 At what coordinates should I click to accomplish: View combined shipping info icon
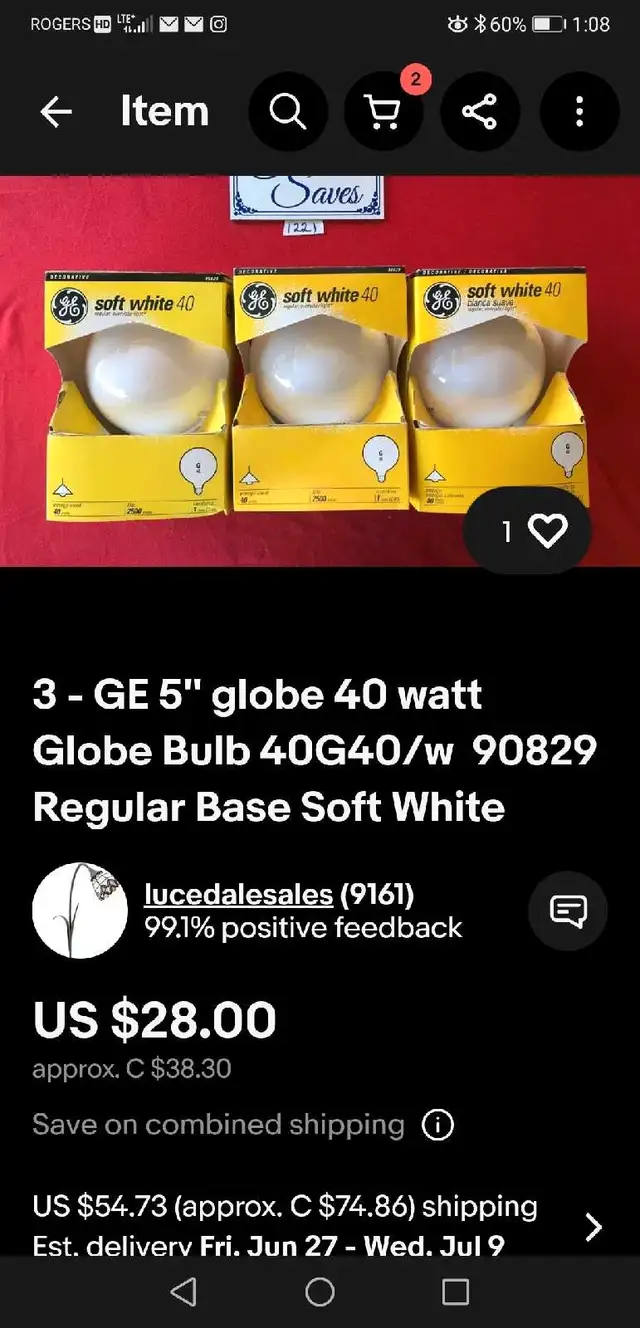click(x=437, y=1125)
